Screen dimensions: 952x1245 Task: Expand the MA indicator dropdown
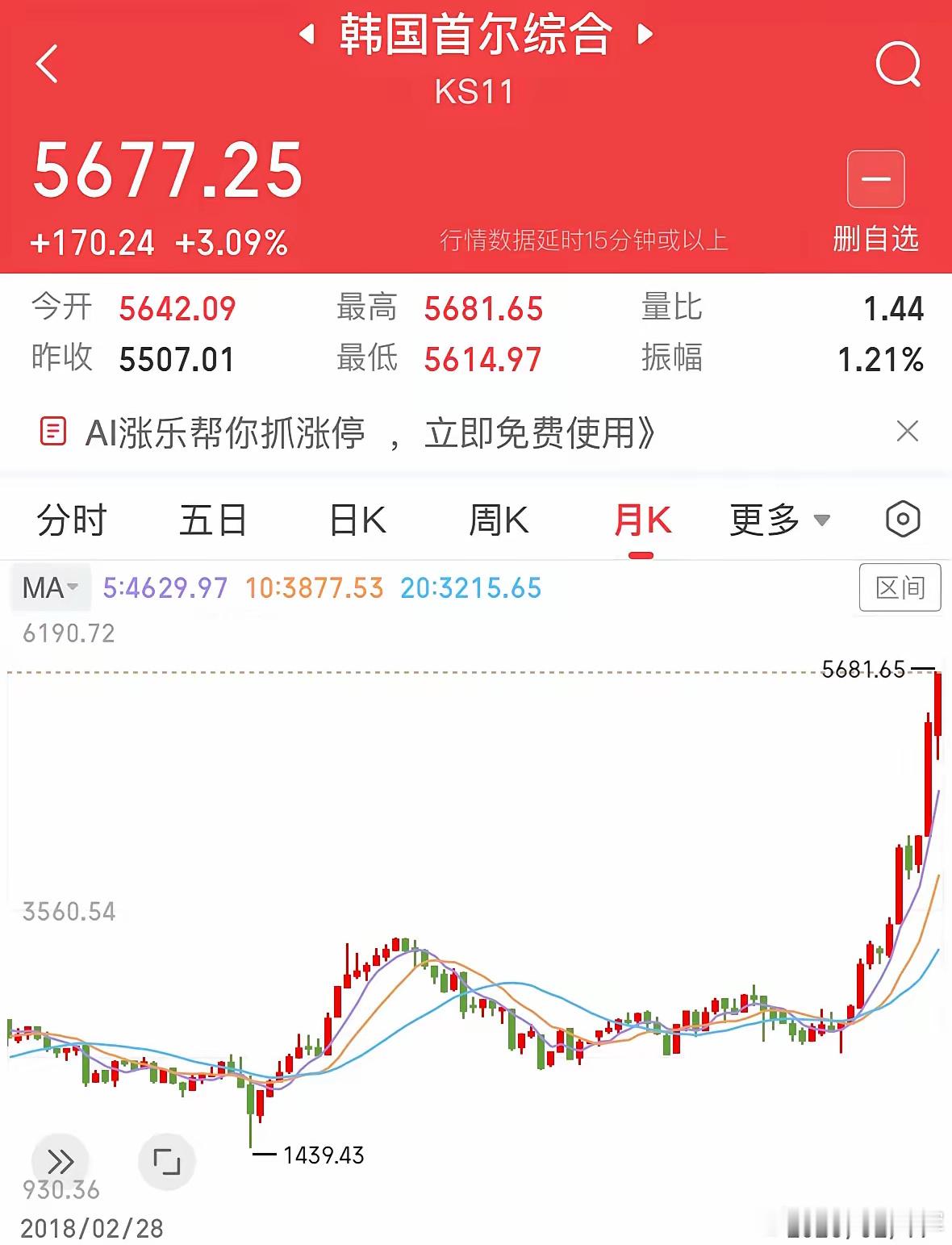pyautogui.click(x=48, y=588)
